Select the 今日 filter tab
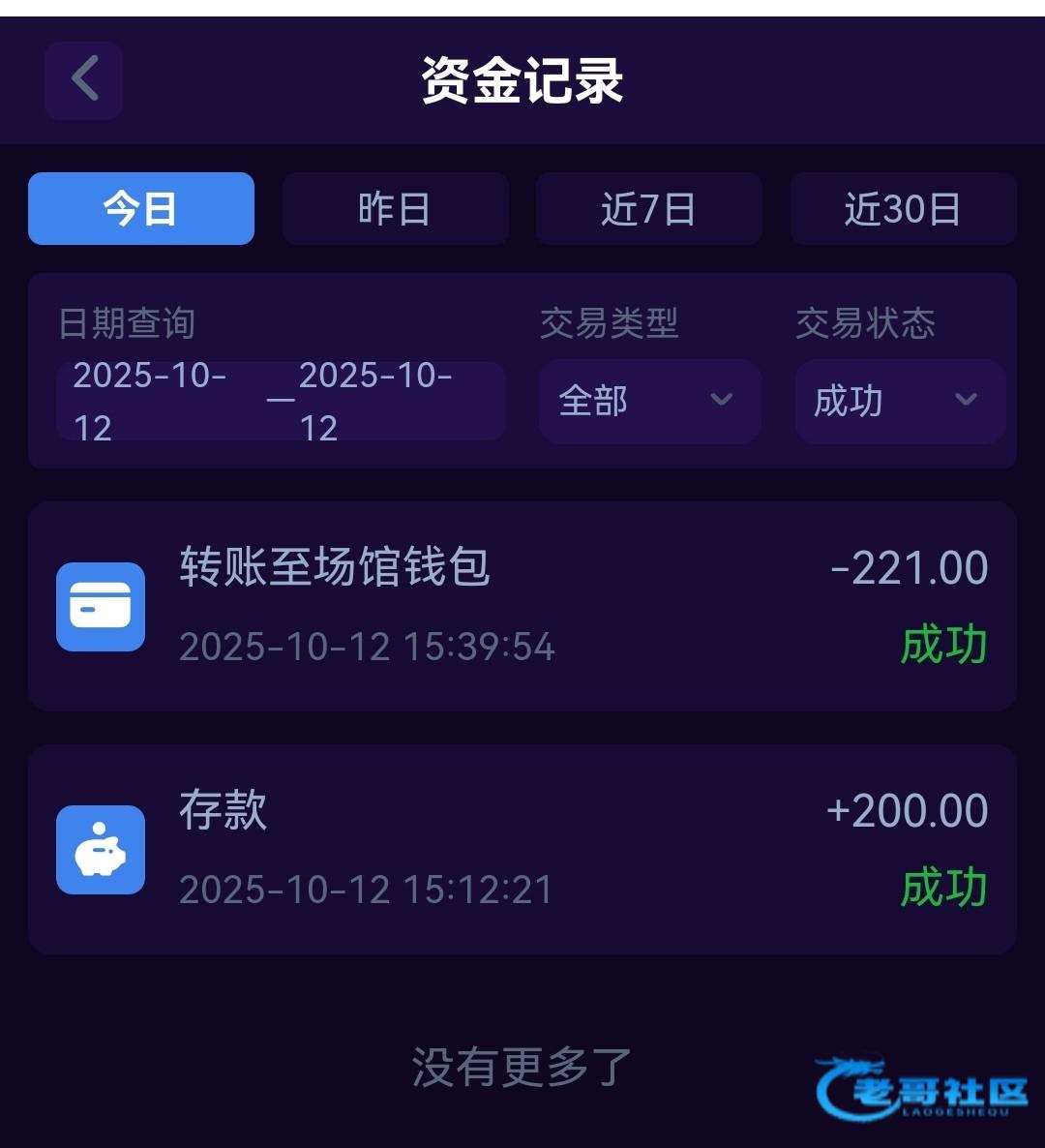The width and height of the screenshot is (1045, 1148). (141, 208)
